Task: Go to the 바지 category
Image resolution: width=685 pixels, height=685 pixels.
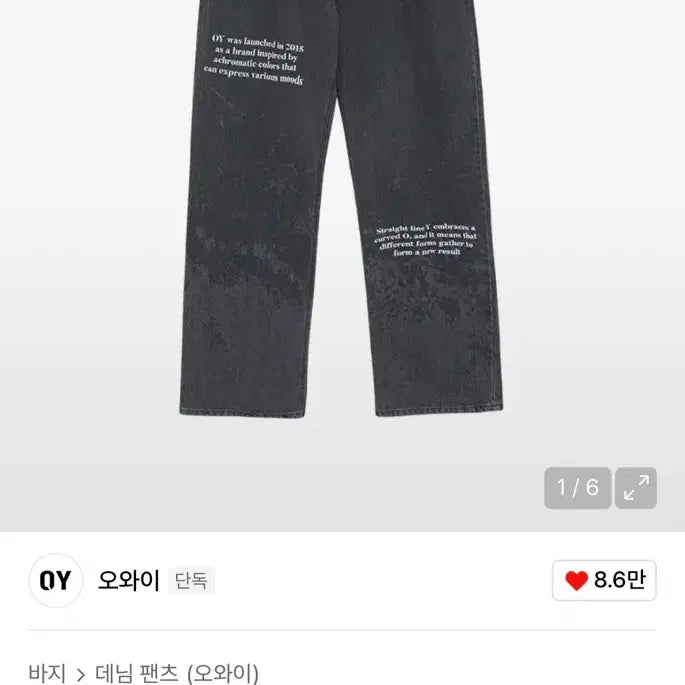Action: coord(48,673)
